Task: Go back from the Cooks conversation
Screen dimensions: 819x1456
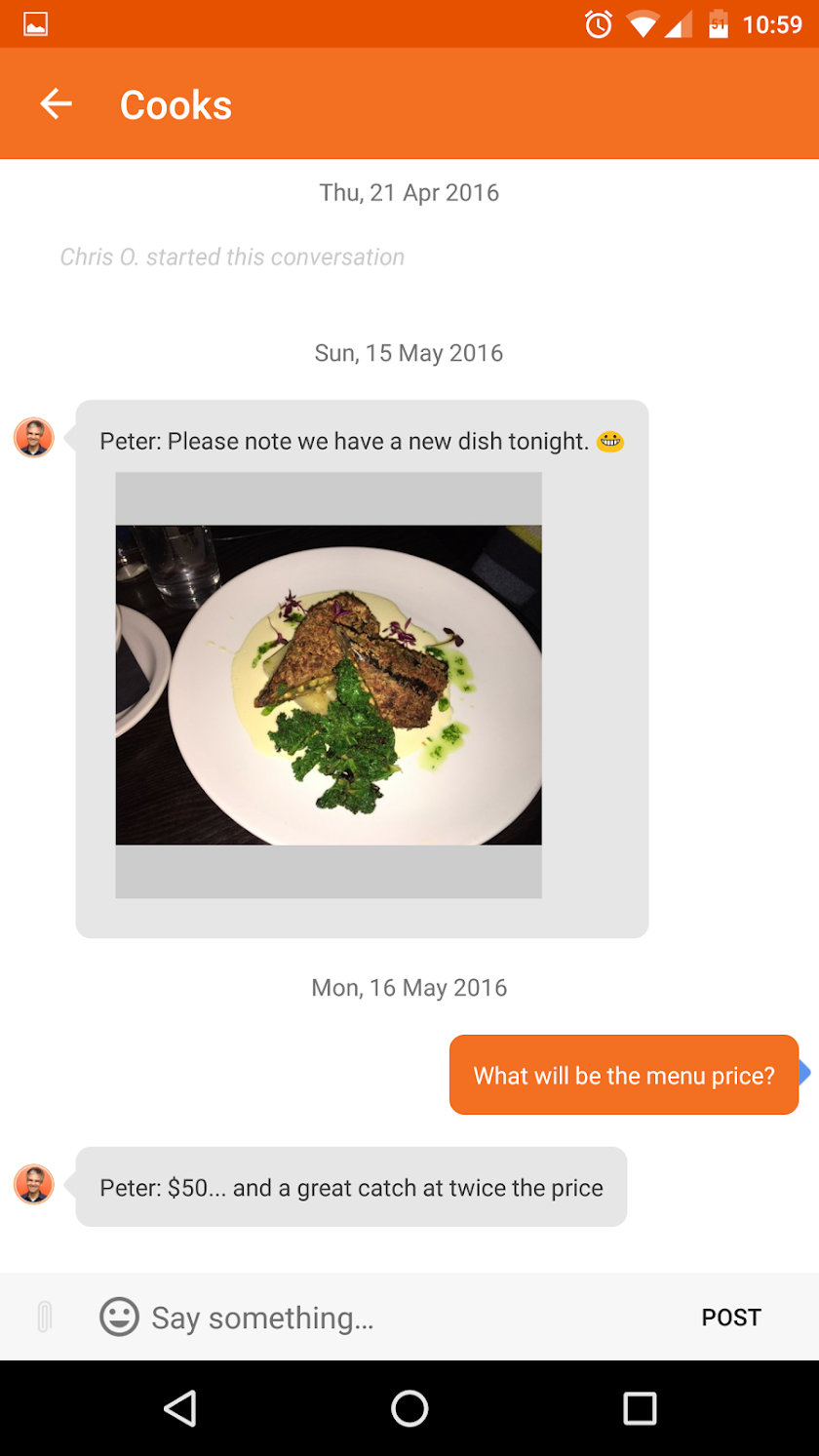Action: [56, 104]
